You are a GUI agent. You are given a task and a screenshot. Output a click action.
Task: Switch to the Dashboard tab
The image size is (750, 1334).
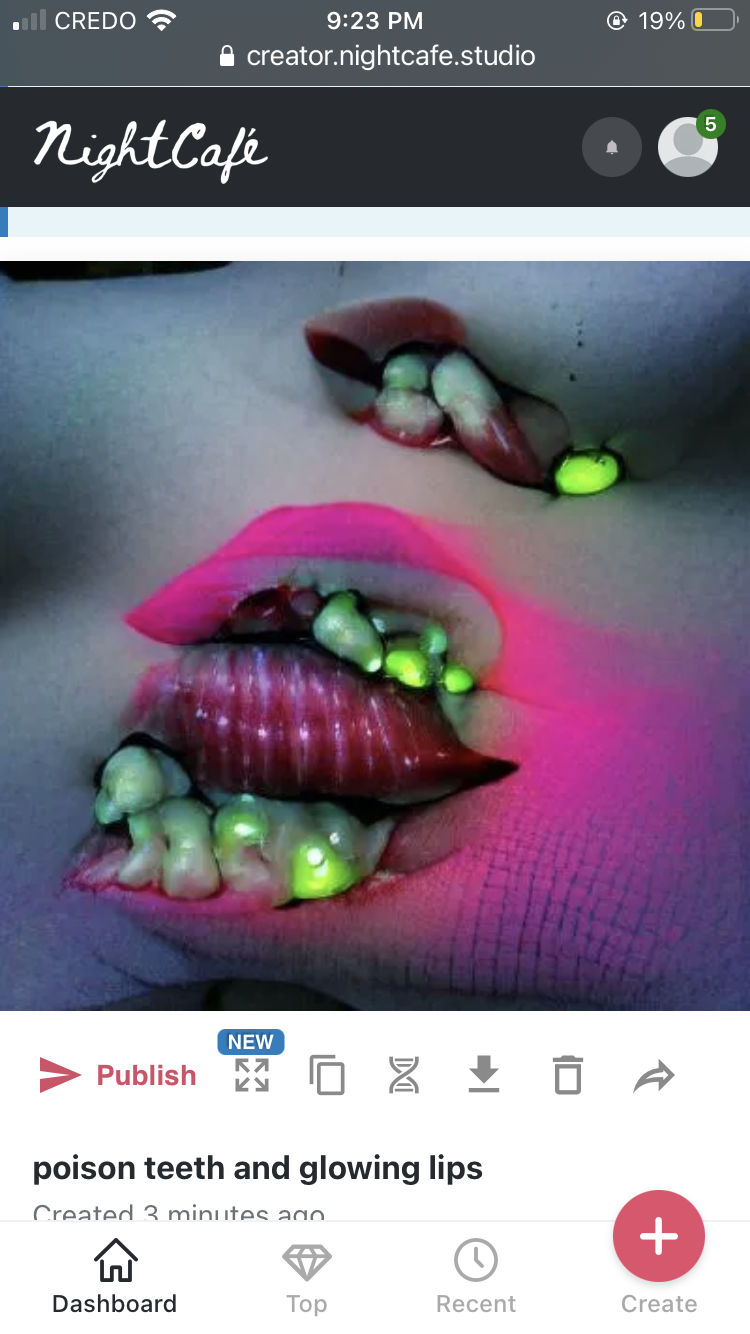point(114,1276)
